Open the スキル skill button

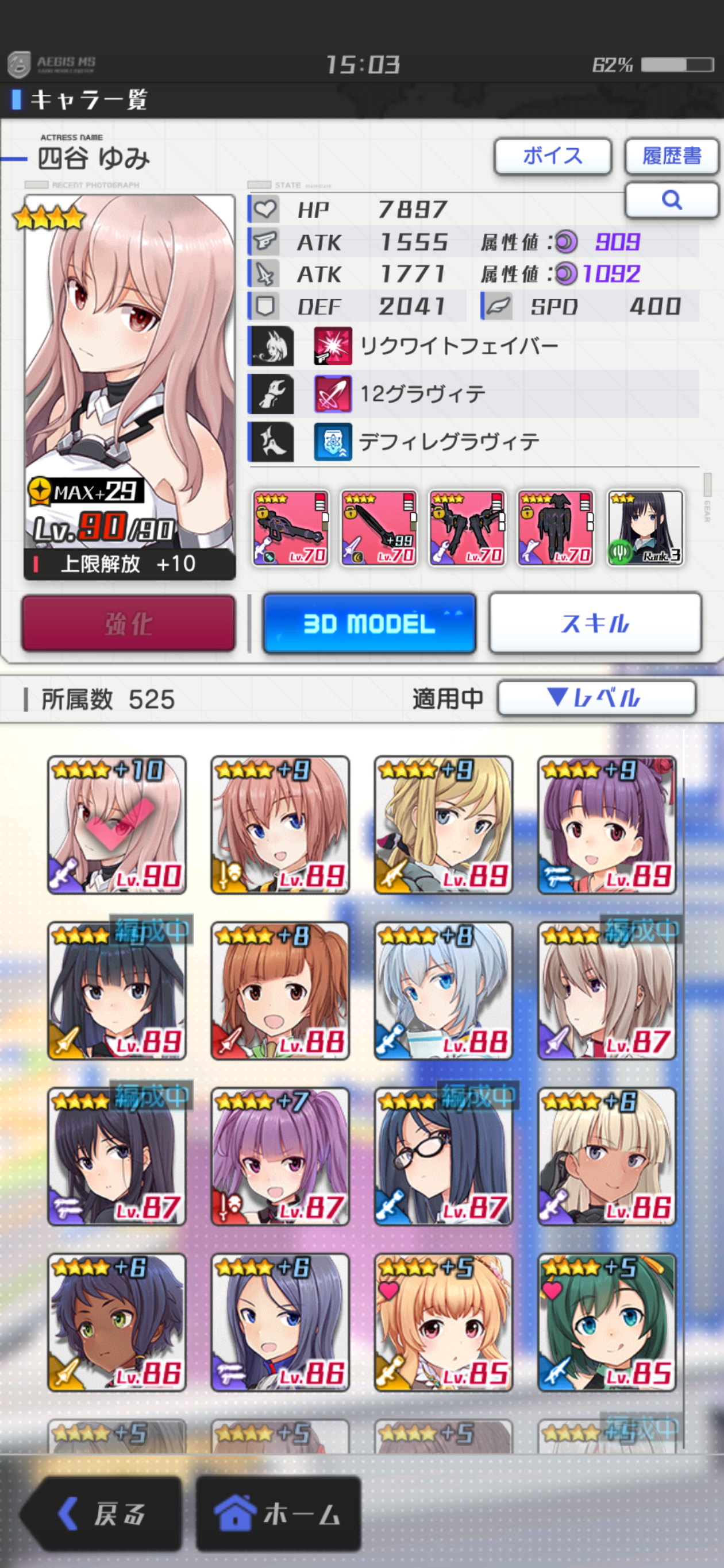click(595, 623)
